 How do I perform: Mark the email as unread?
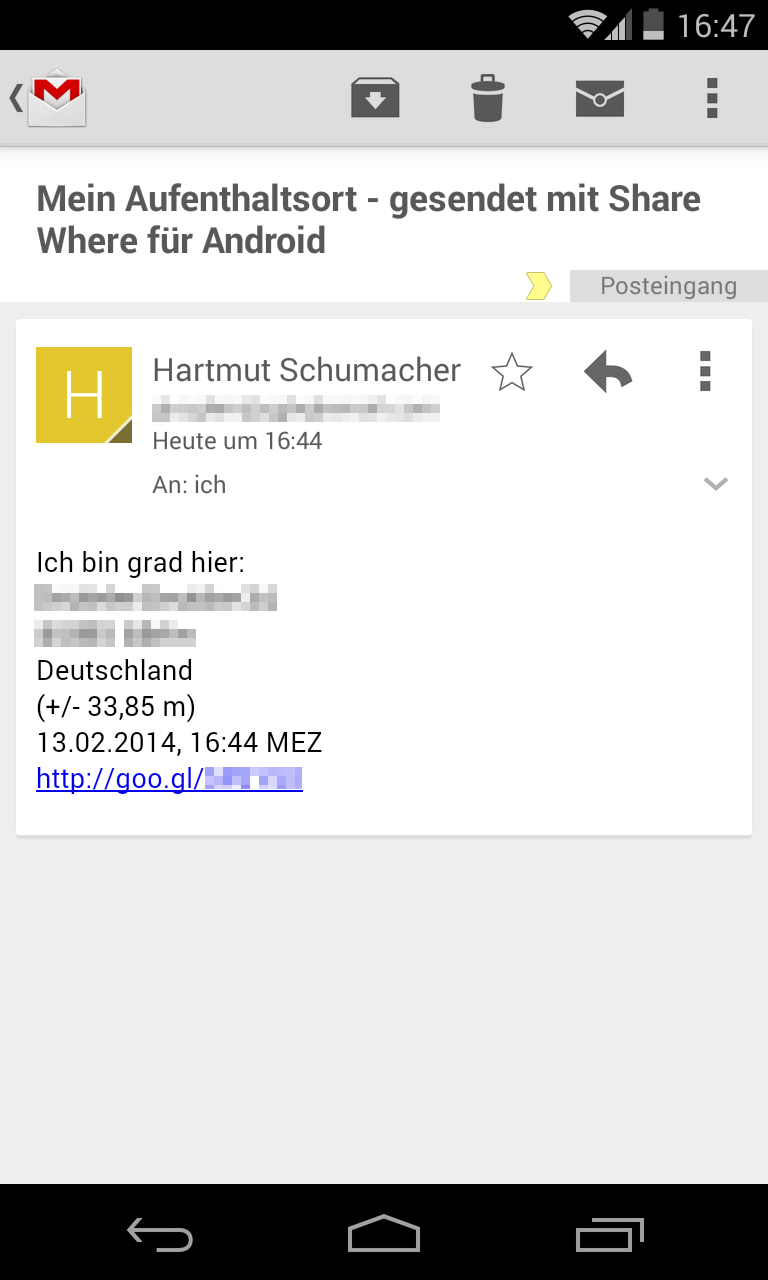(x=600, y=98)
